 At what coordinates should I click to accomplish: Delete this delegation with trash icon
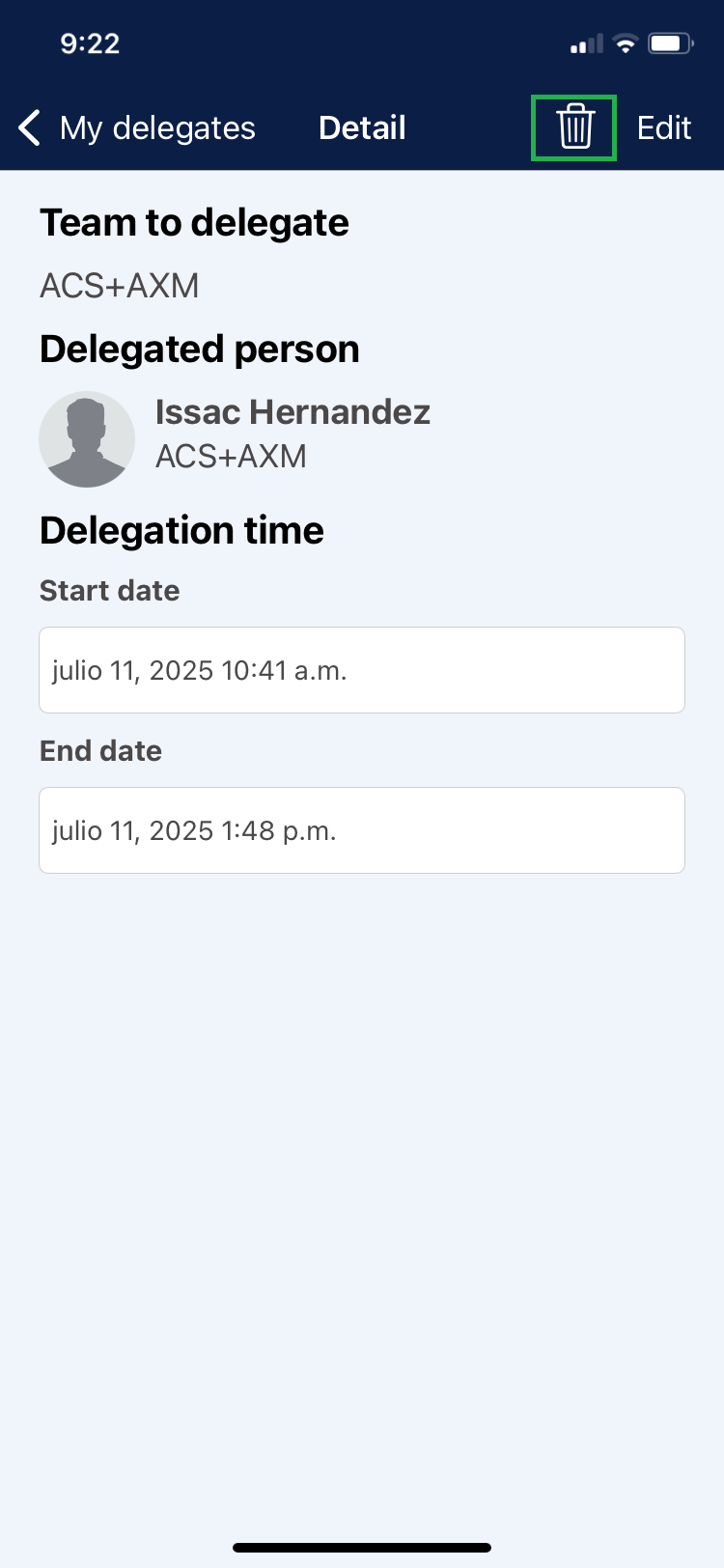[574, 127]
